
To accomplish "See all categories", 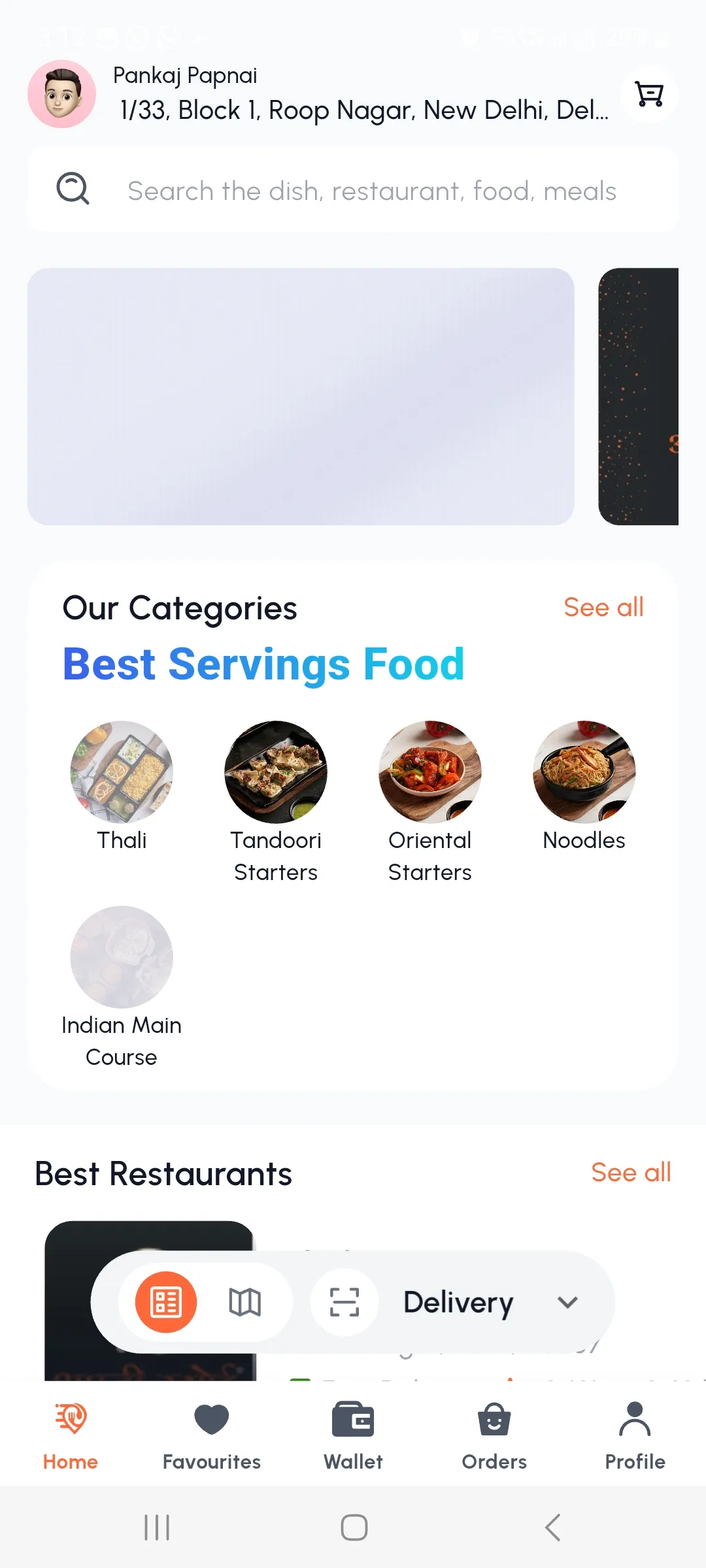I will 603,607.
